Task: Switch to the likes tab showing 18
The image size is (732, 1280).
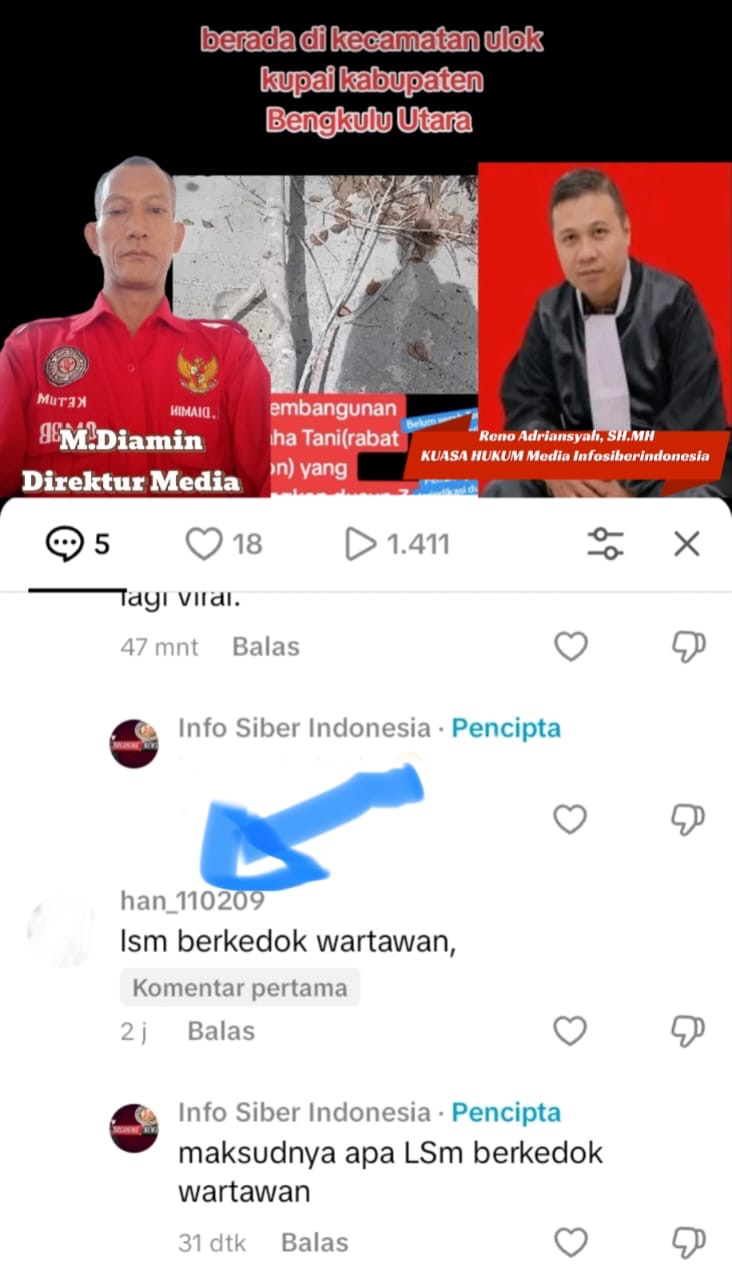Action: [224, 543]
